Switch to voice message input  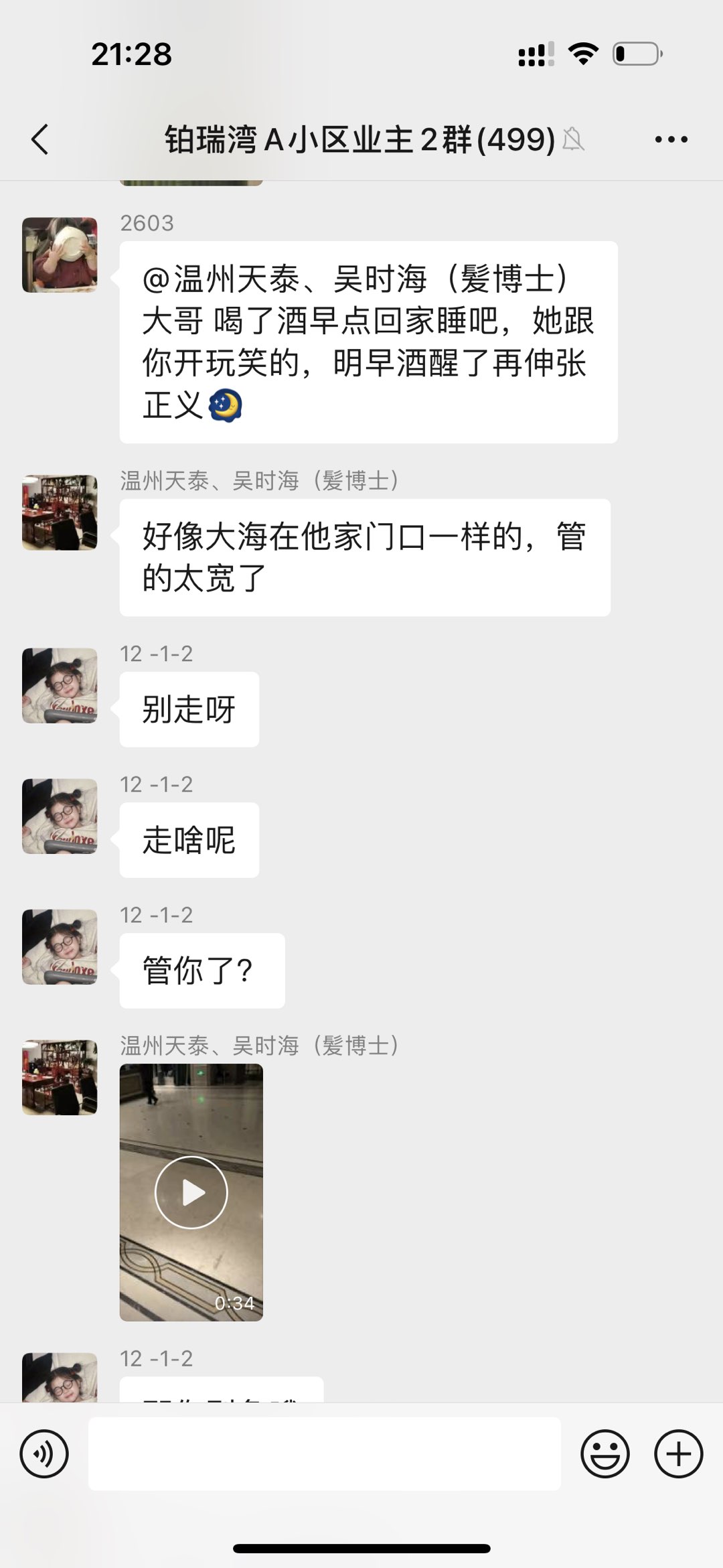44,1454
